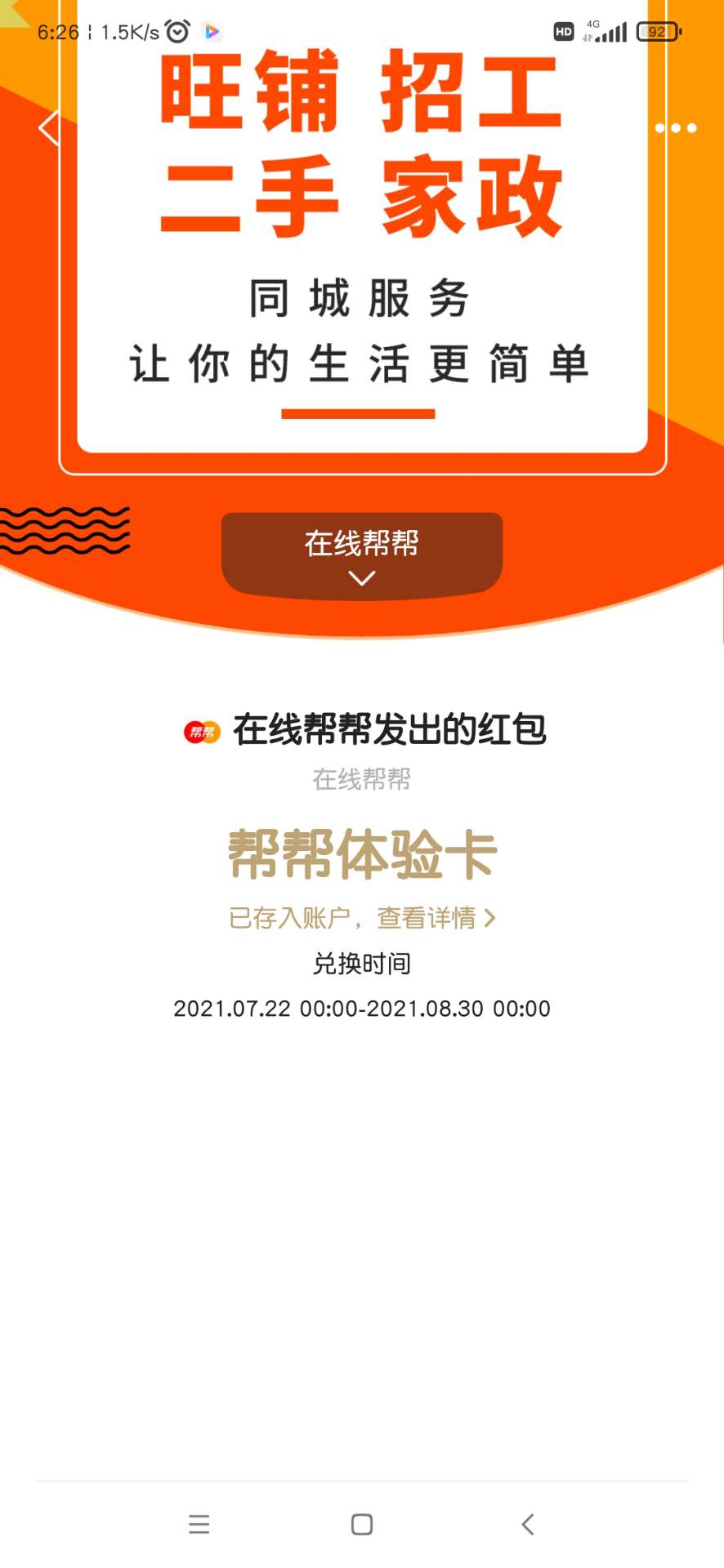Open recent apps from navigation bar
The height and width of the screenshot is (1568, 724).
tap(199, 1524)
